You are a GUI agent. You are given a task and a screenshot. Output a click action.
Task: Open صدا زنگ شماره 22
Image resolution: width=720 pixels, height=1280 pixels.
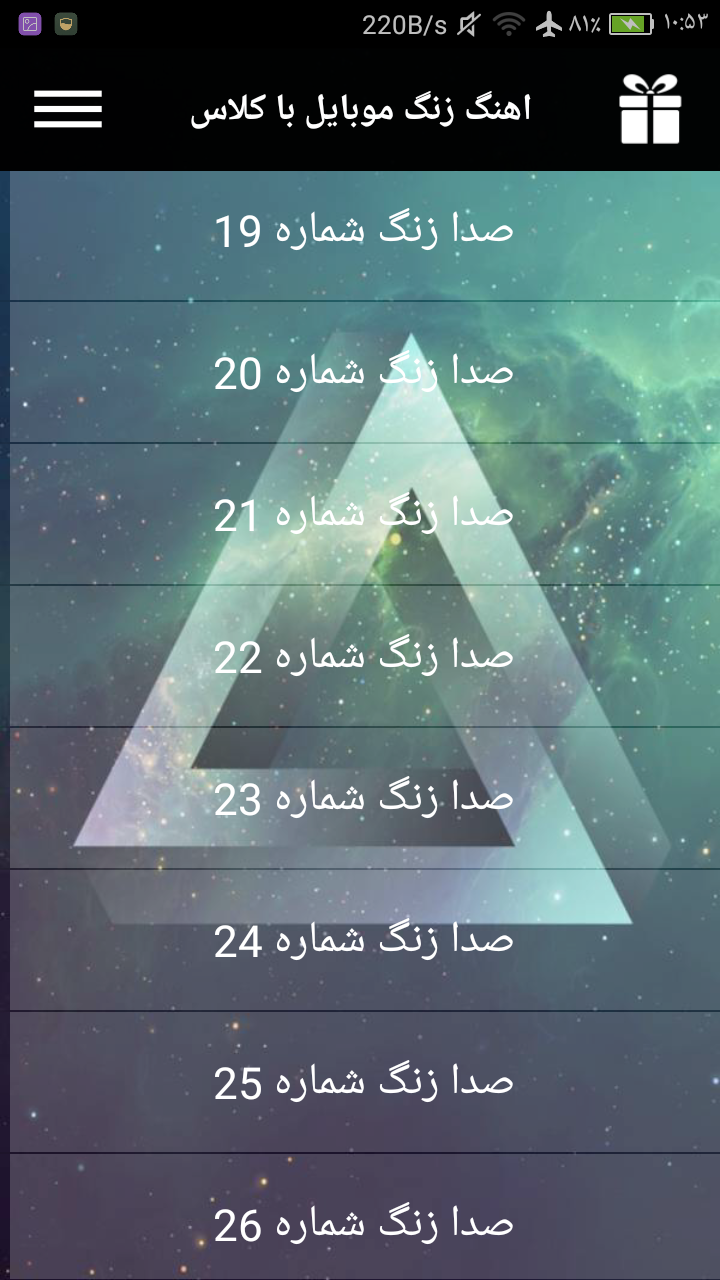(x=365, y=656)
